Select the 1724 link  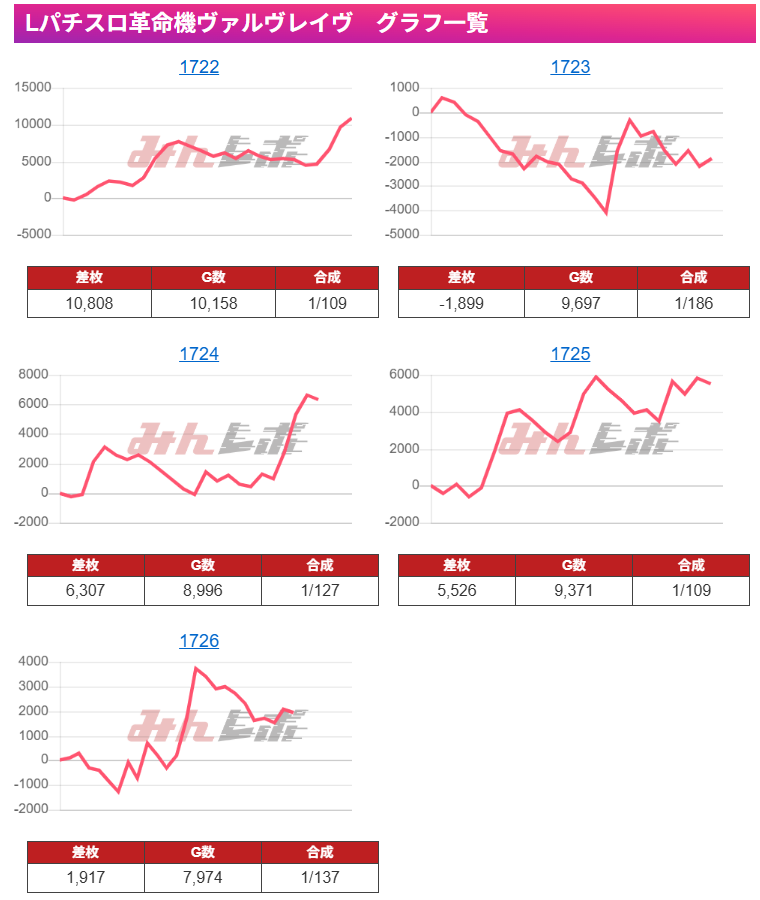point(199,354)
